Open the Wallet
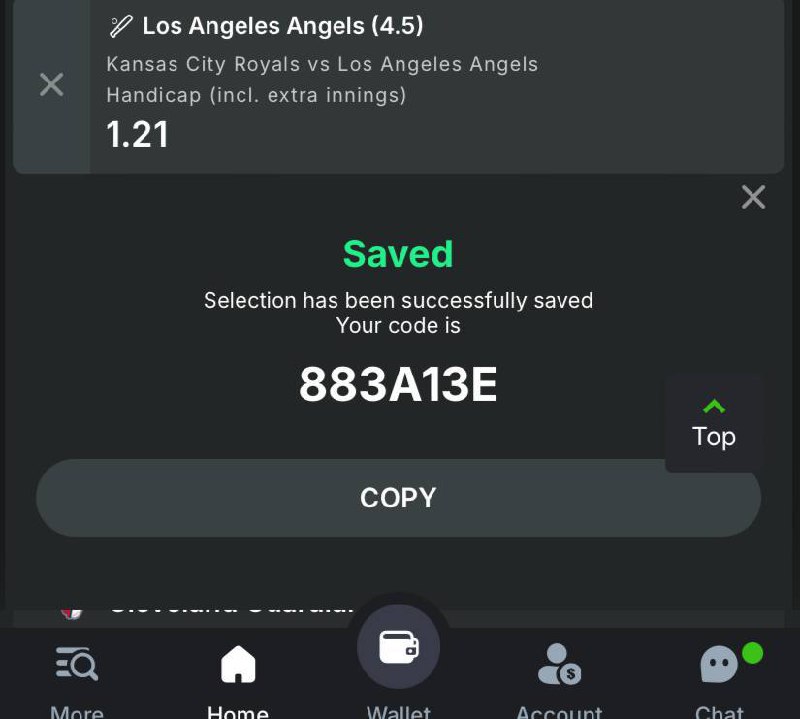 point(398,652)
